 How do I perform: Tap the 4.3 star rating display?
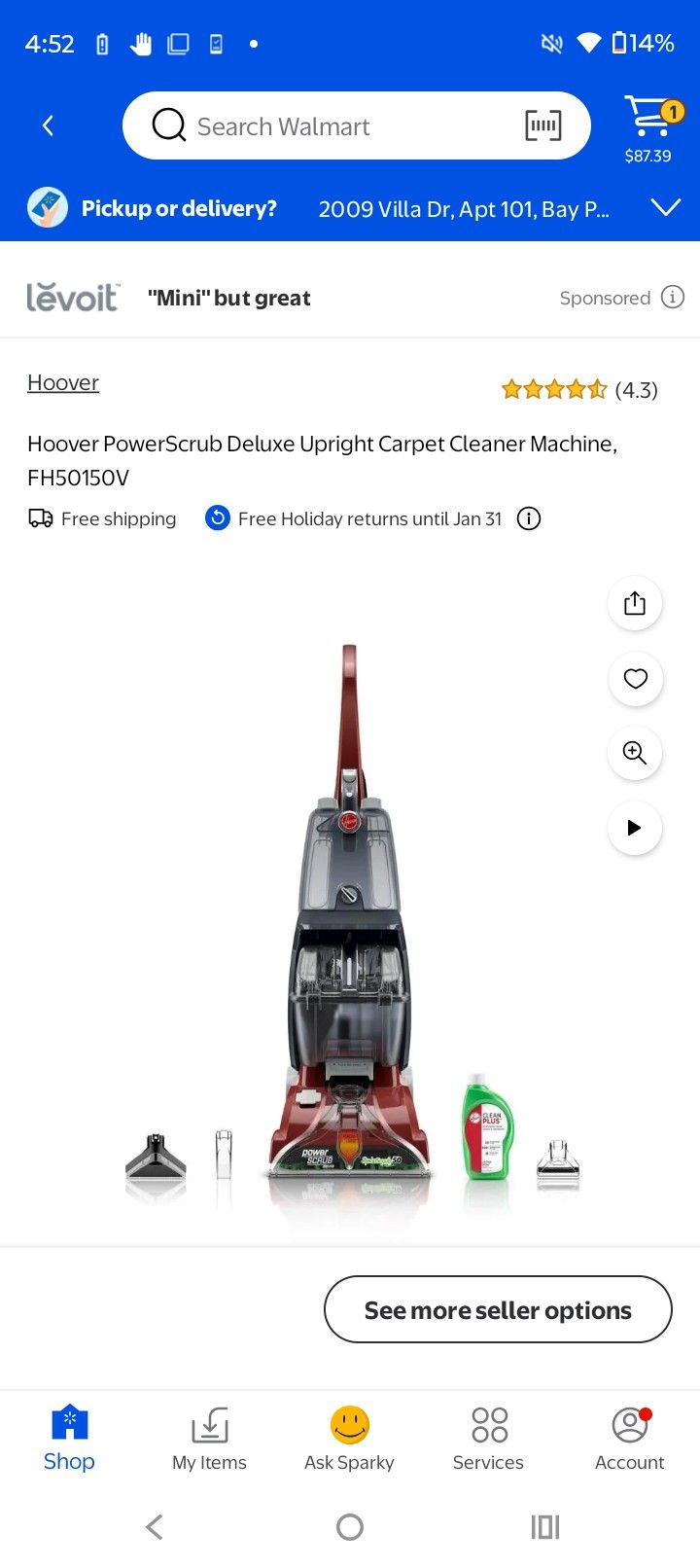click(x=579, y=389)
